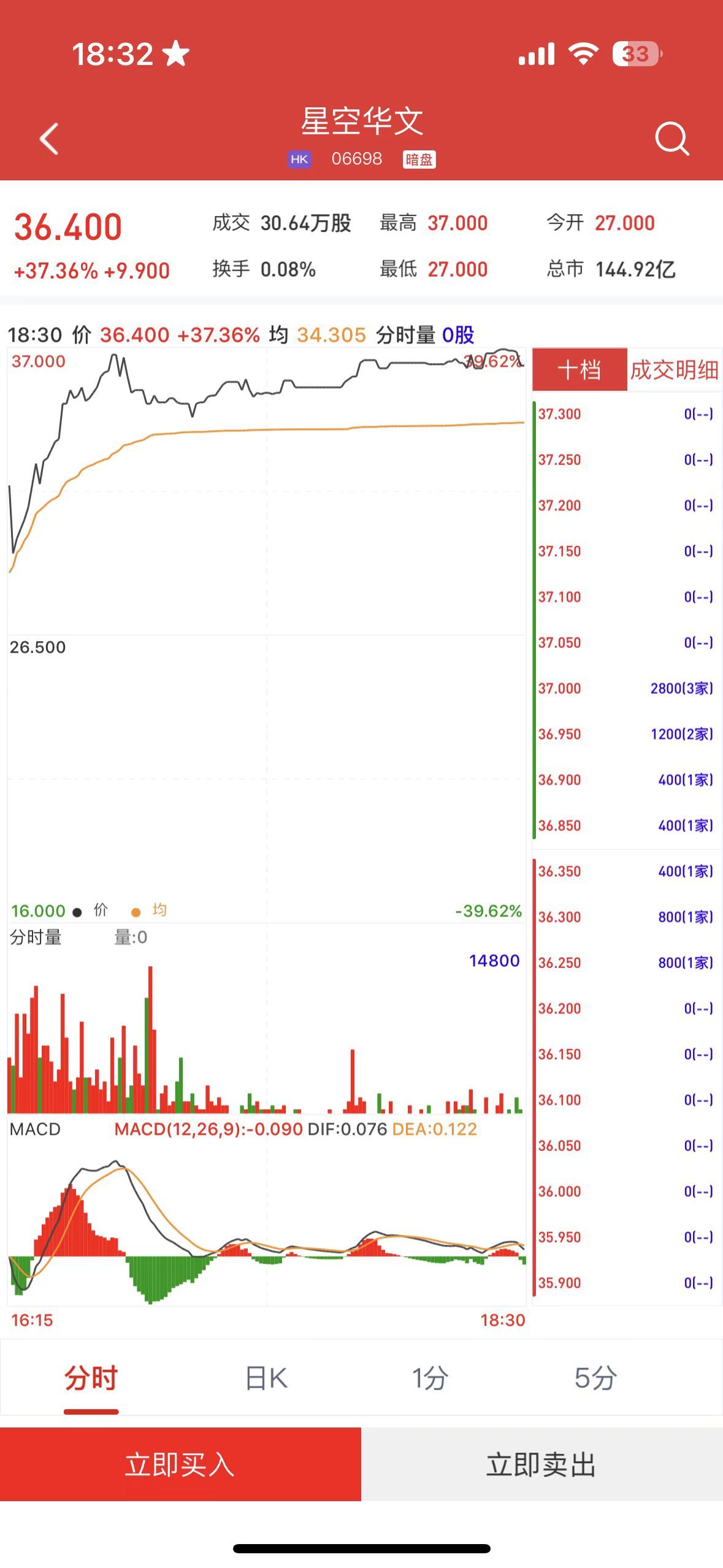723x1568 pixels.
Task: Show the 成交明细 trade details tab
Action: 674,370
